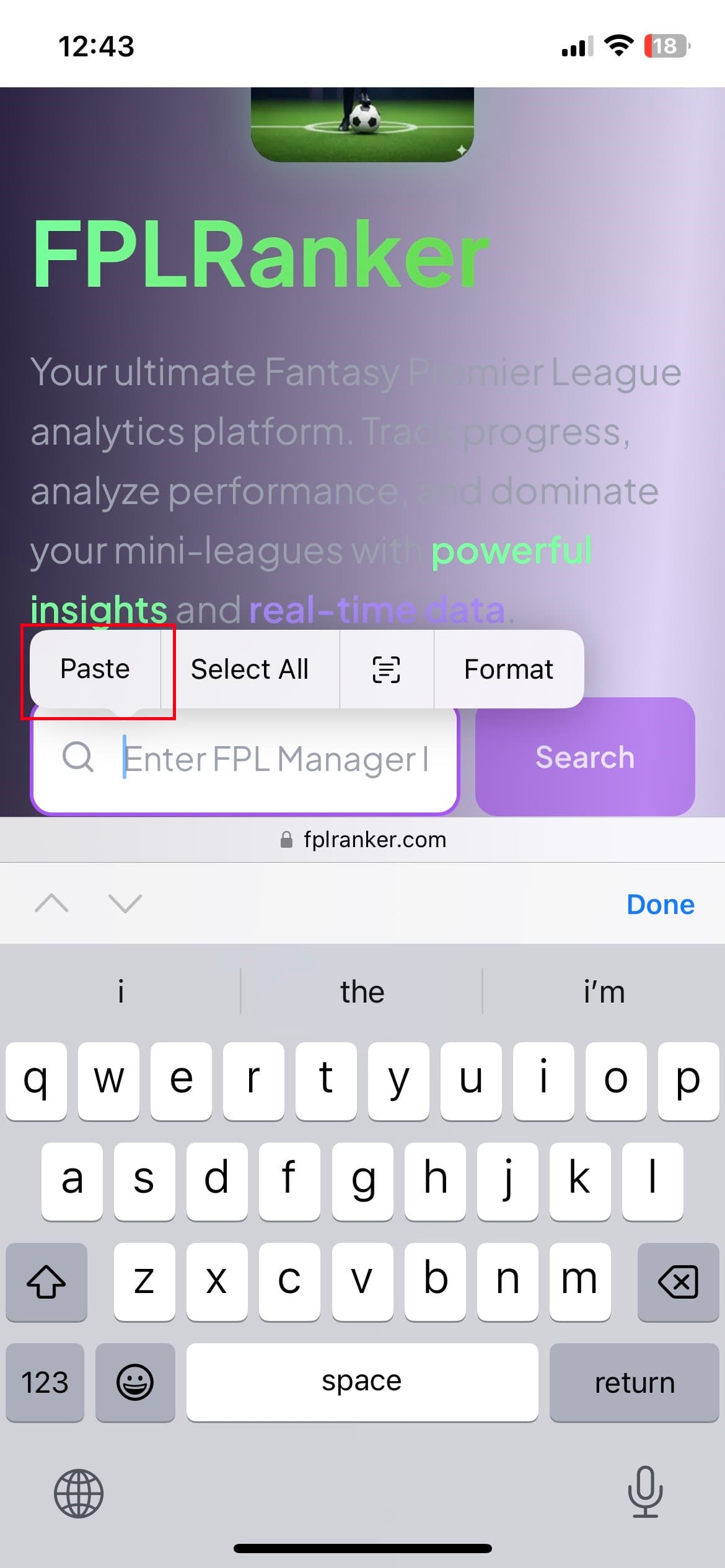Switch keyboard language with the globe

[79, 1493]
